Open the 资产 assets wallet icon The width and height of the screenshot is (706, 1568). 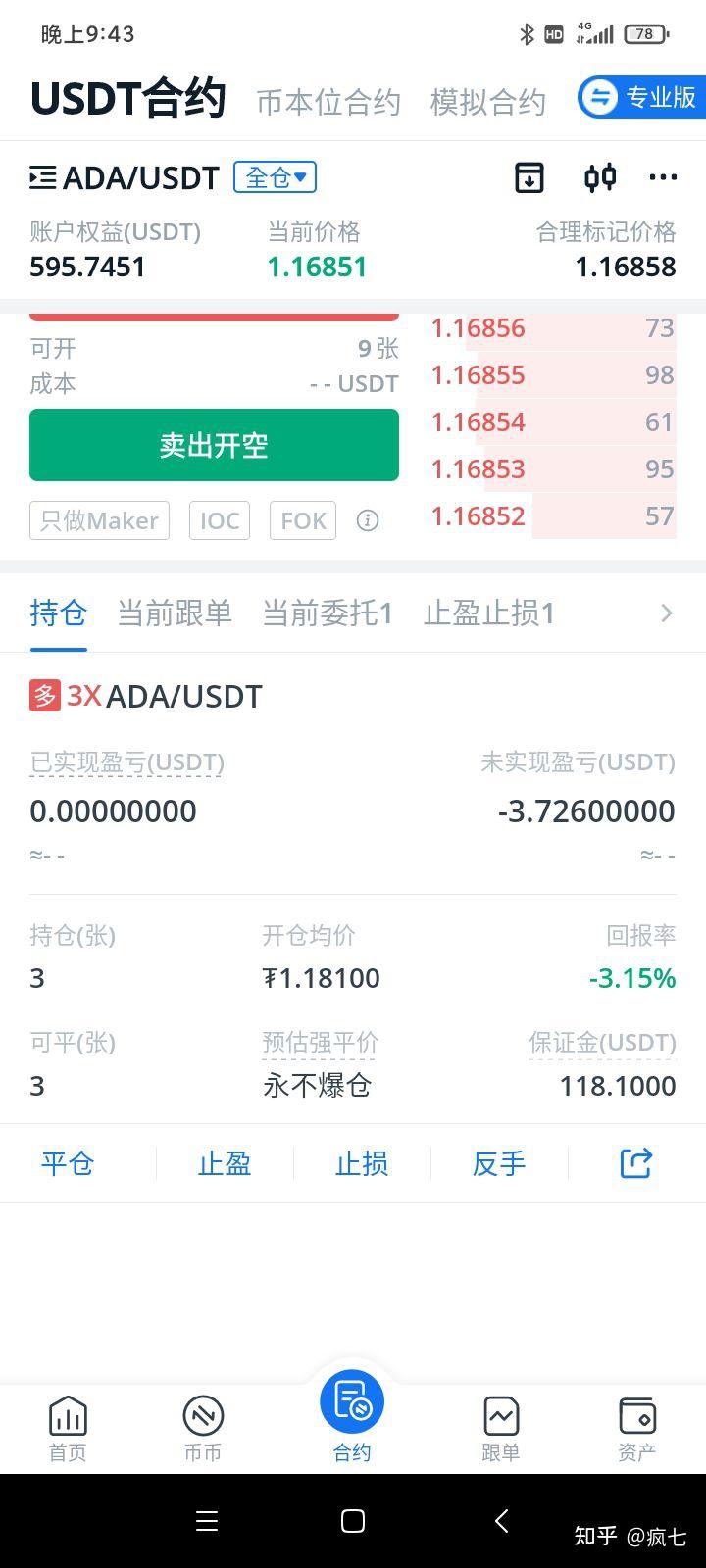pos(637,1427)
